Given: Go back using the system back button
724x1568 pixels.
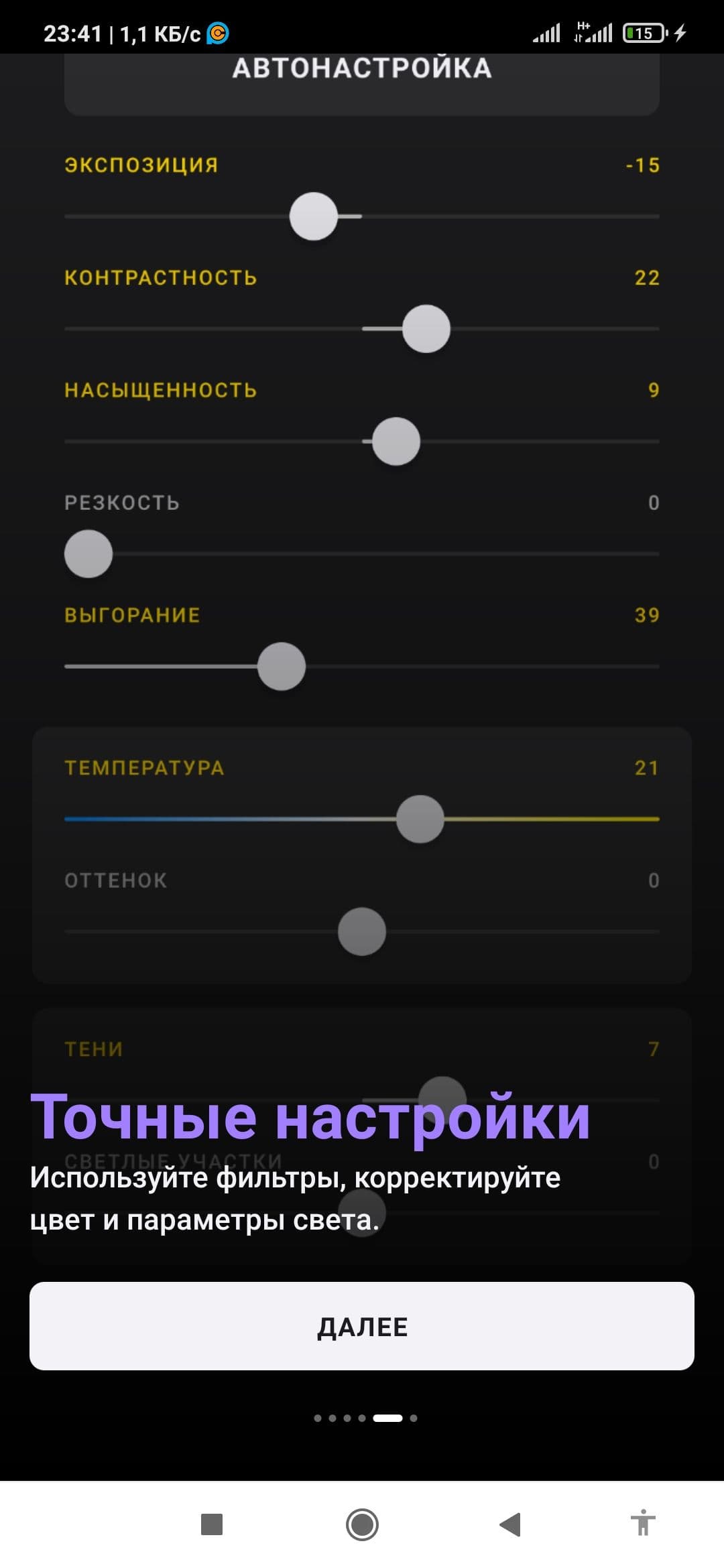Looking at the screenshot, I should pos(510,1524).
